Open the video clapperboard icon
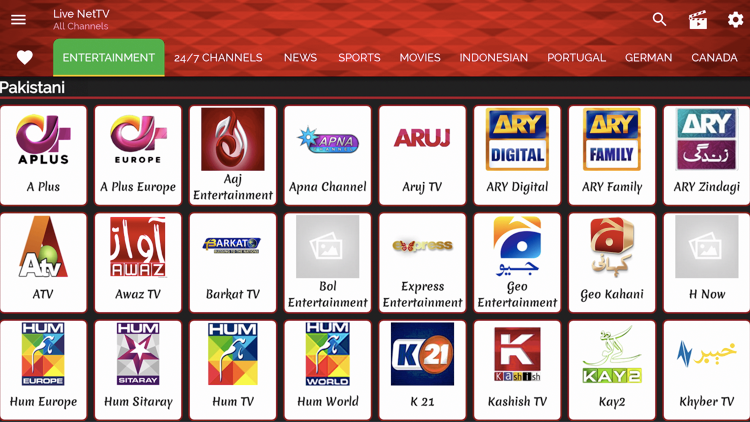750x422 pixels. (698, 19)
